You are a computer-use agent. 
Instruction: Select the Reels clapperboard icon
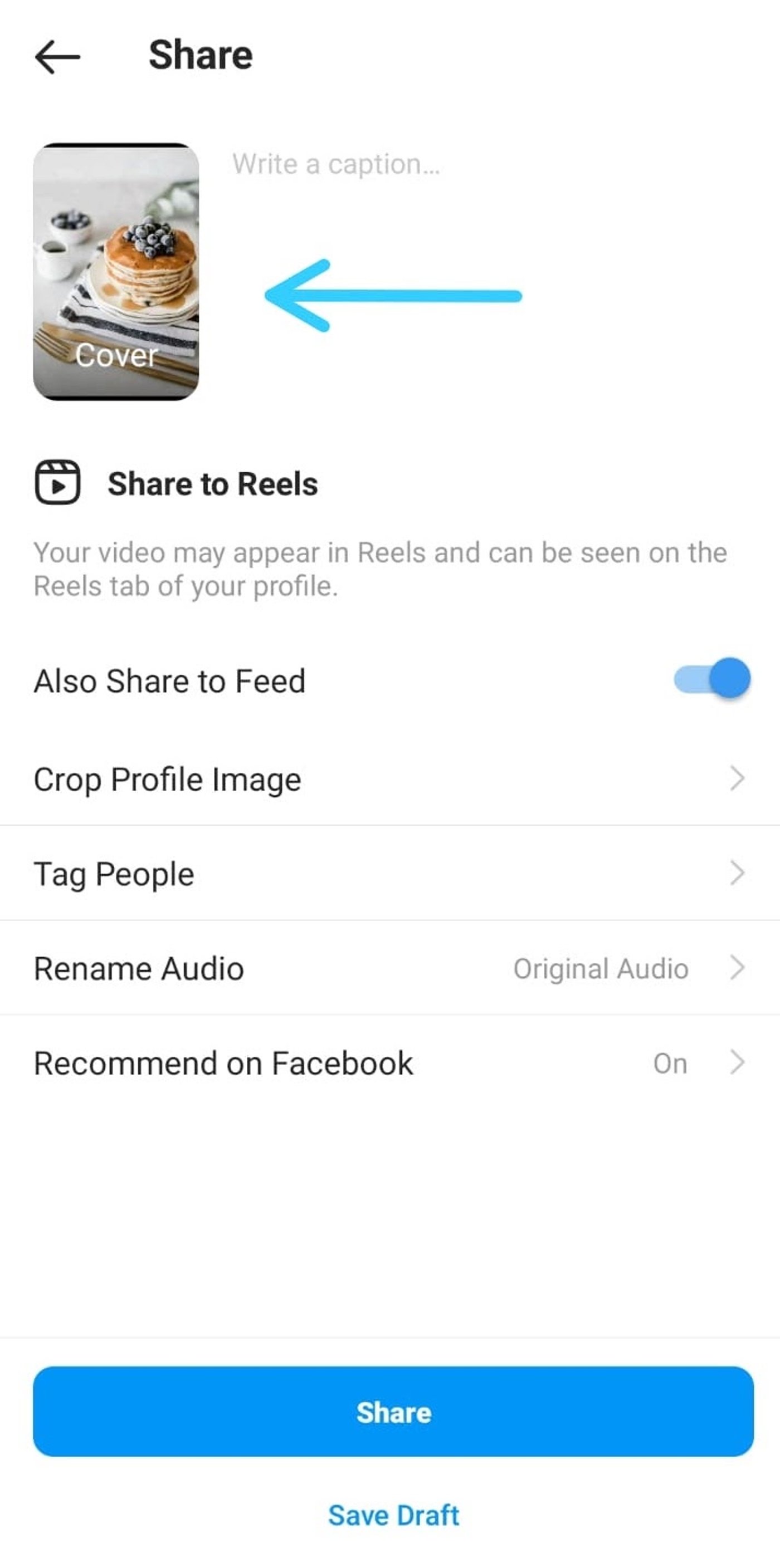point(58,483)
